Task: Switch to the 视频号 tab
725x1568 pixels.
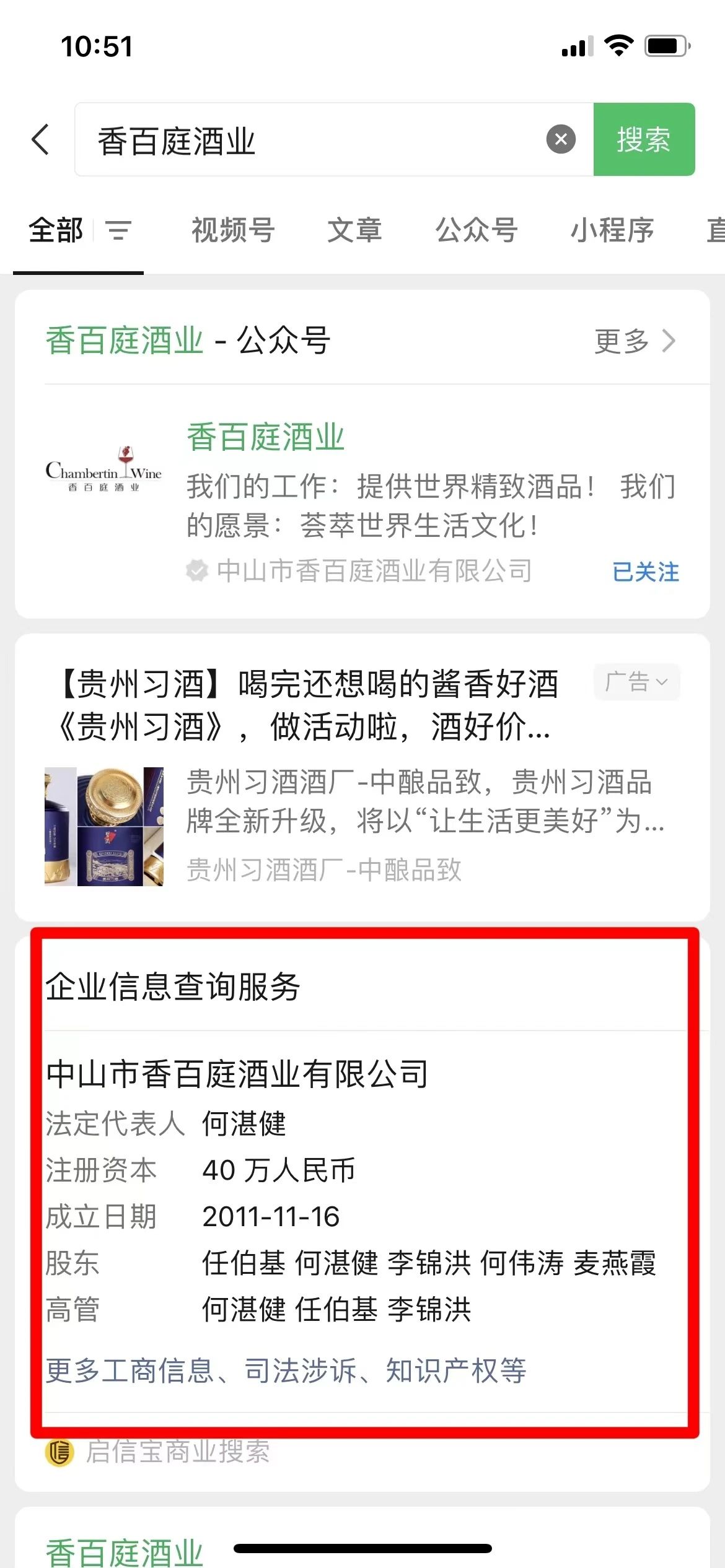Action: pos(233,230)
